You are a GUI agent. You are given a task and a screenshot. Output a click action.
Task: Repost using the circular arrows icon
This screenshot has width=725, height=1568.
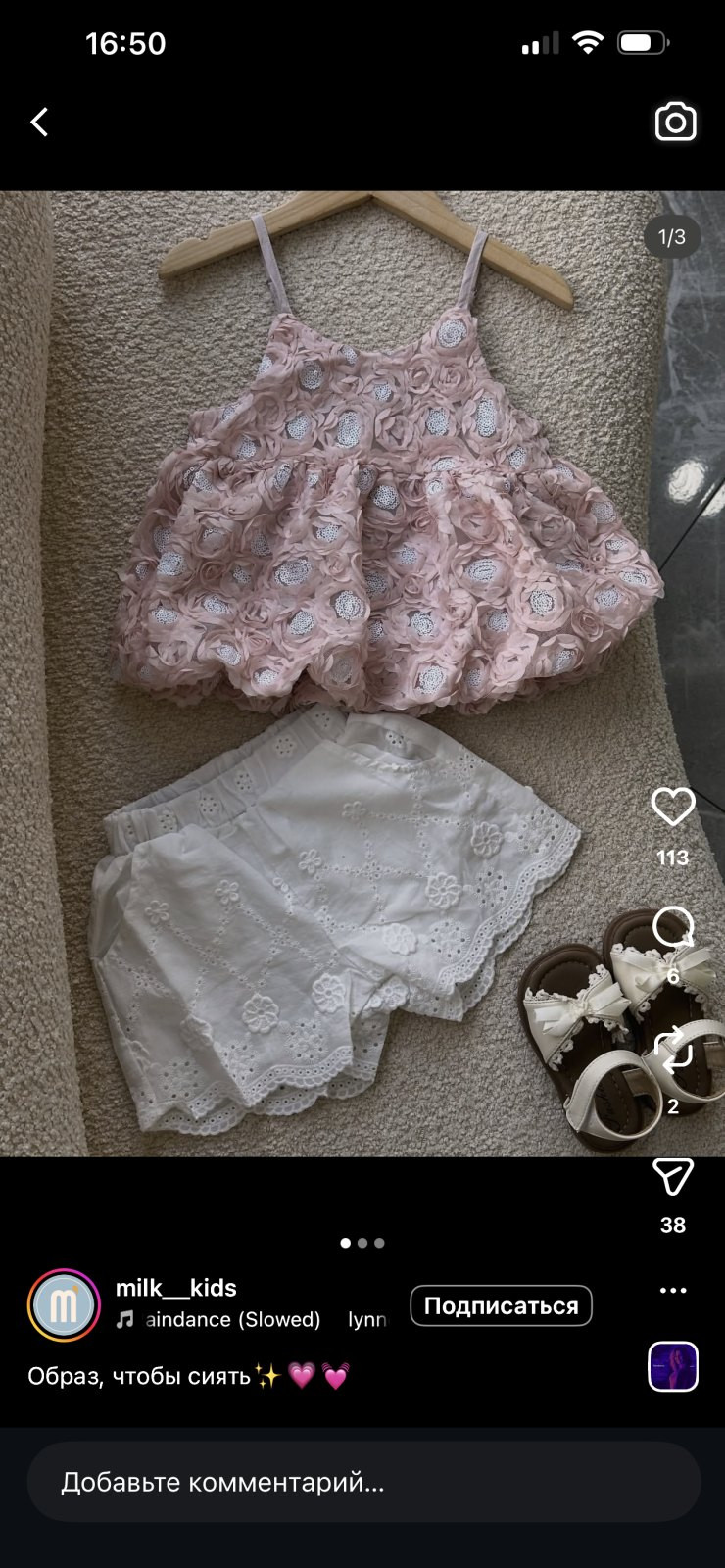[673, 1050]
